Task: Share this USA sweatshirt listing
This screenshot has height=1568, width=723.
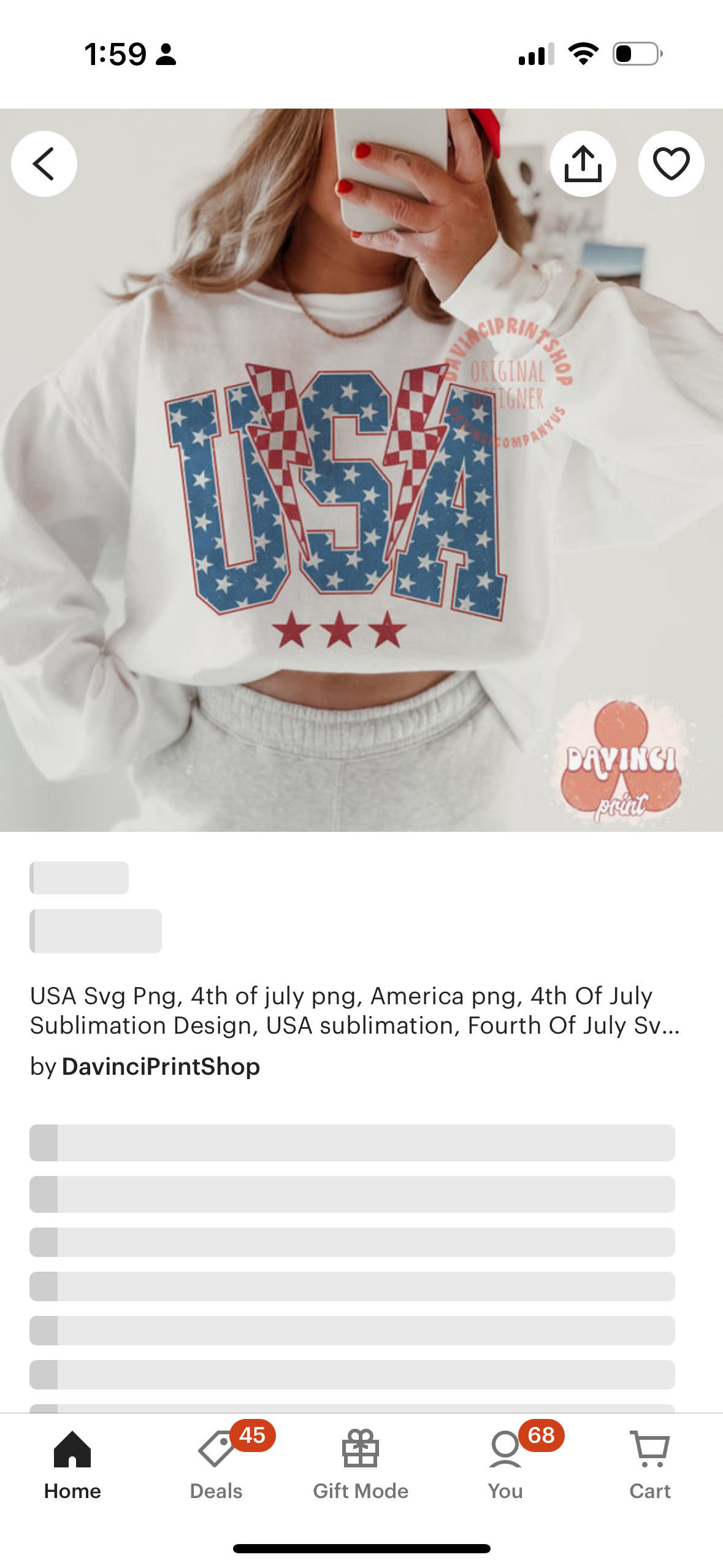Action: pyautogui.click(x=583, y=164)
